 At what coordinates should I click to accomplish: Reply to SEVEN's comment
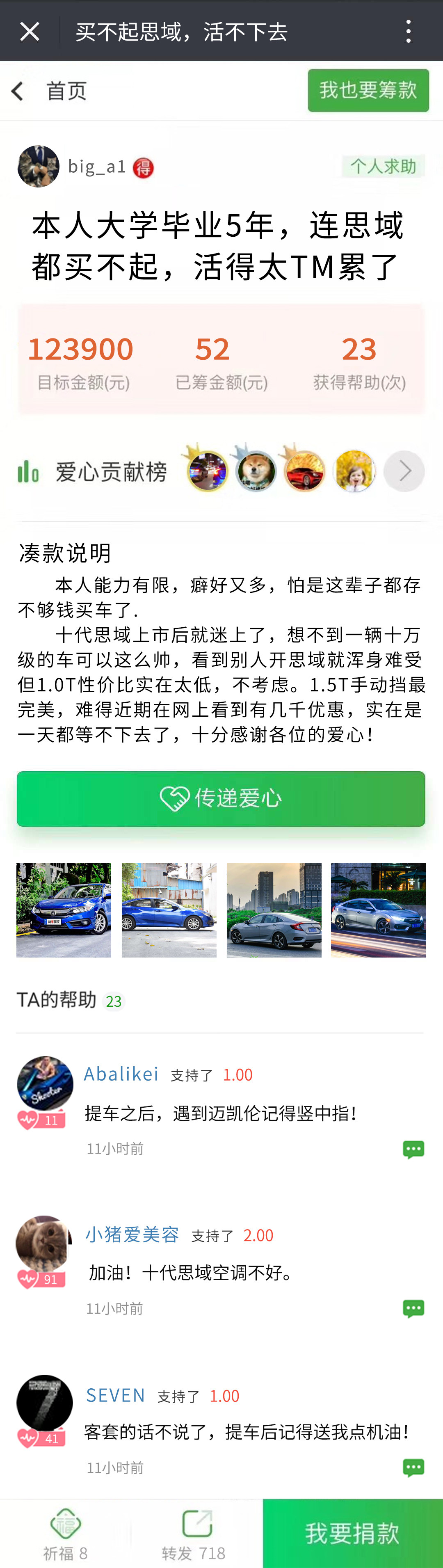click(413, 1467)
